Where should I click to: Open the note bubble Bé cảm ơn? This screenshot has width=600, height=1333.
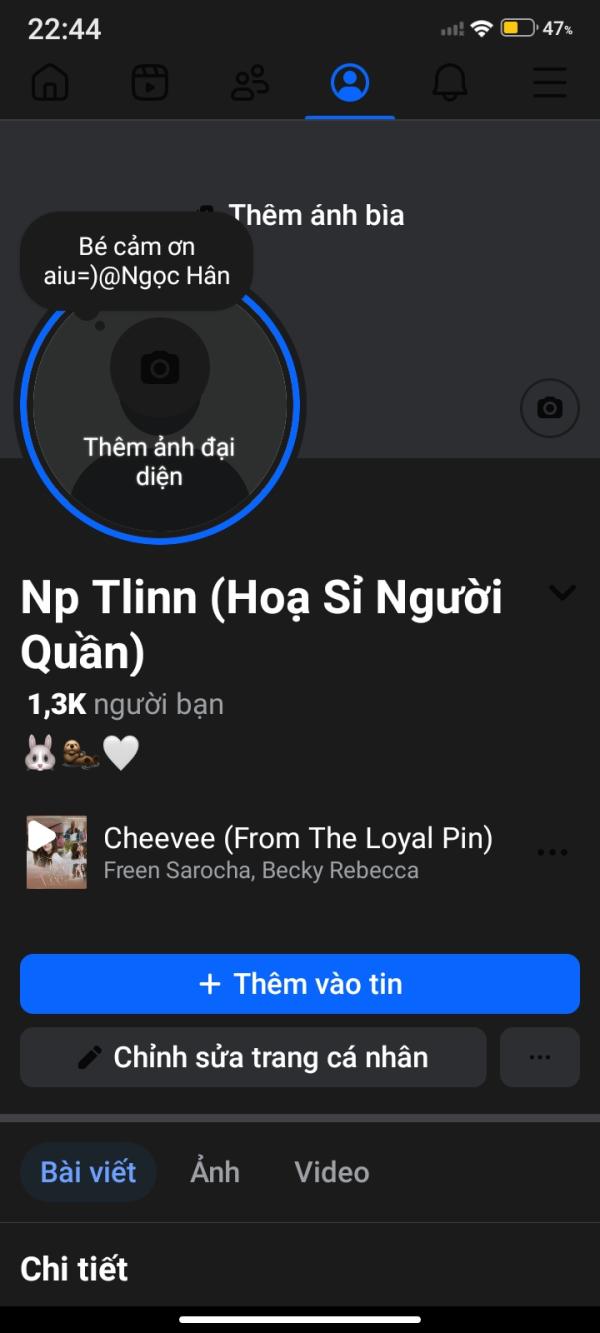137,261
